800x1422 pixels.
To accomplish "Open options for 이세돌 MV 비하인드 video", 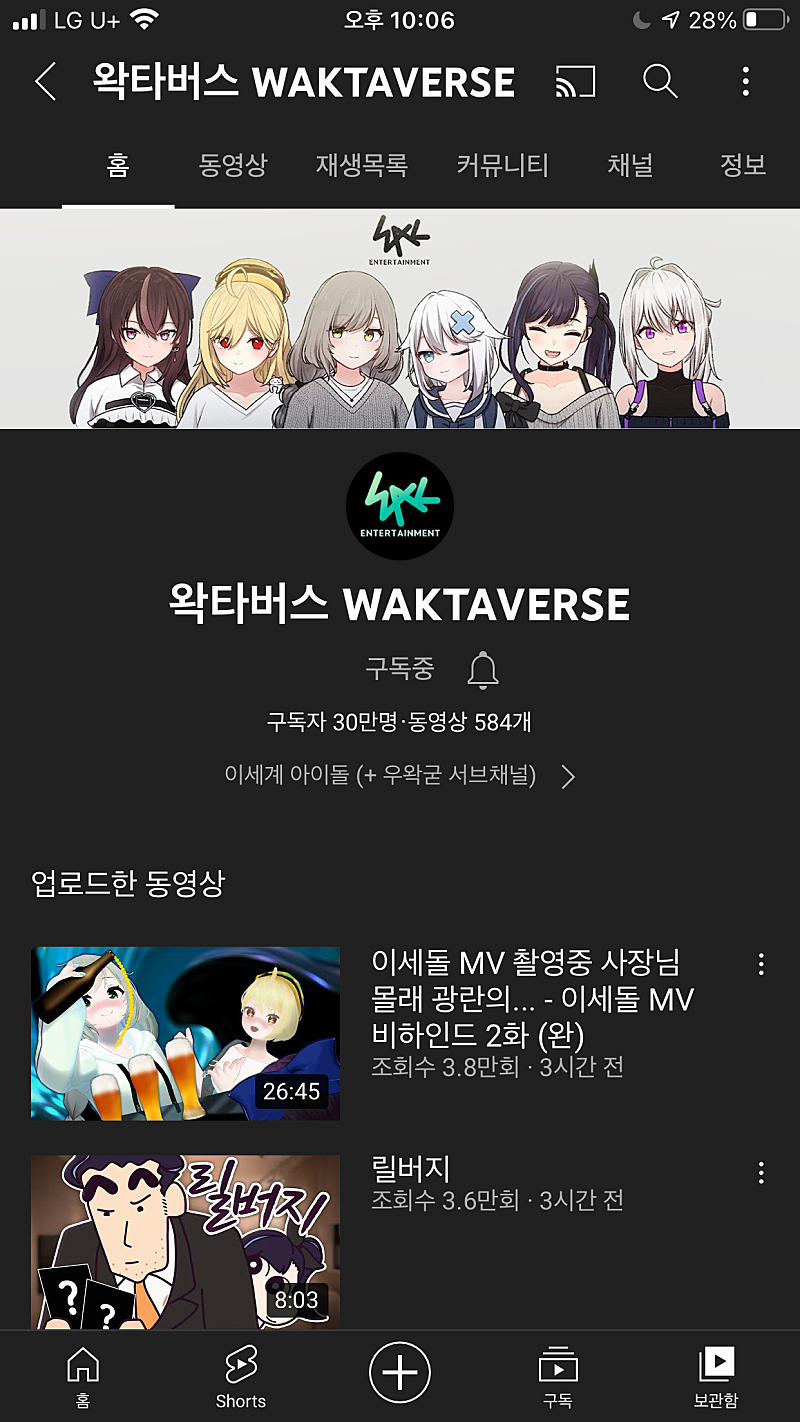I will click(x=761, y=964).
